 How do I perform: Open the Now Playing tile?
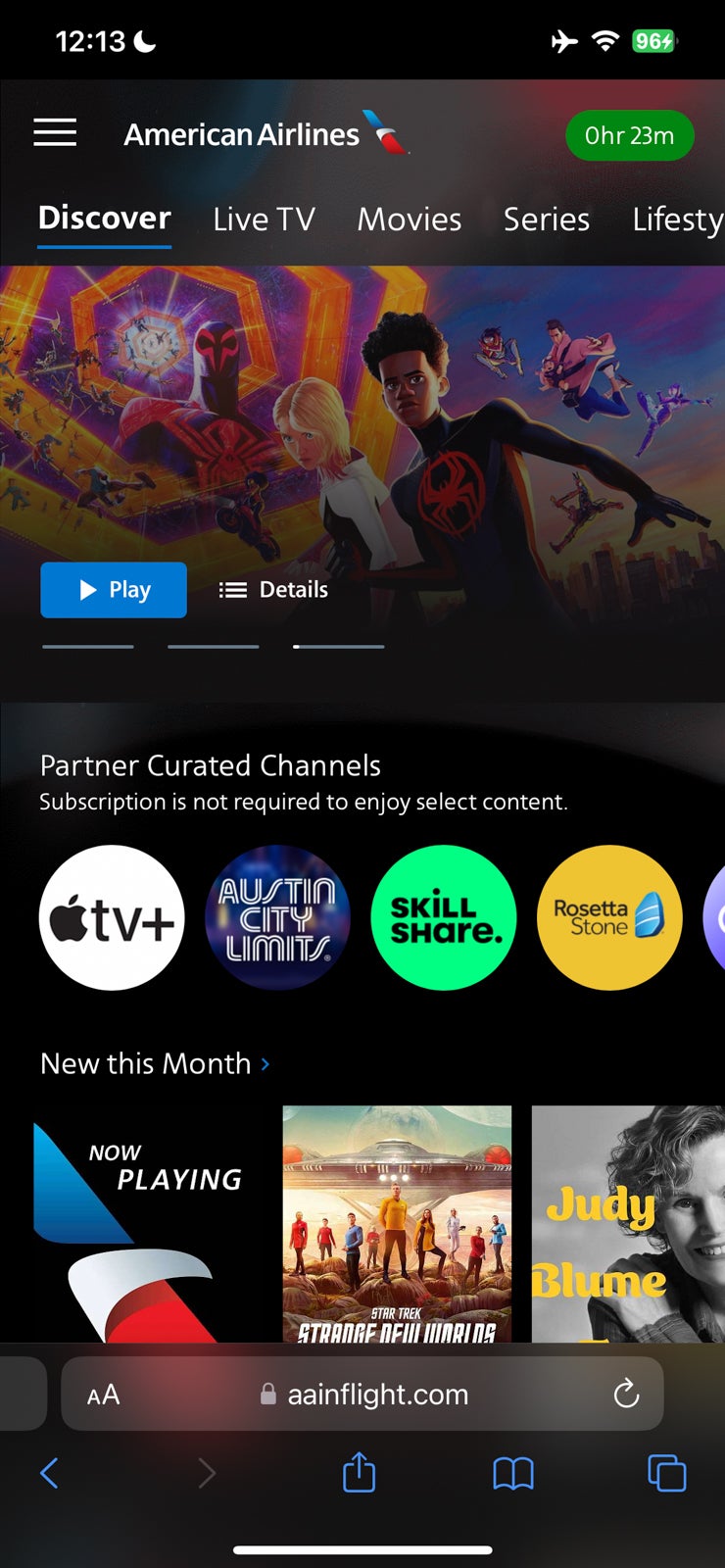[x=147, y=1225]
